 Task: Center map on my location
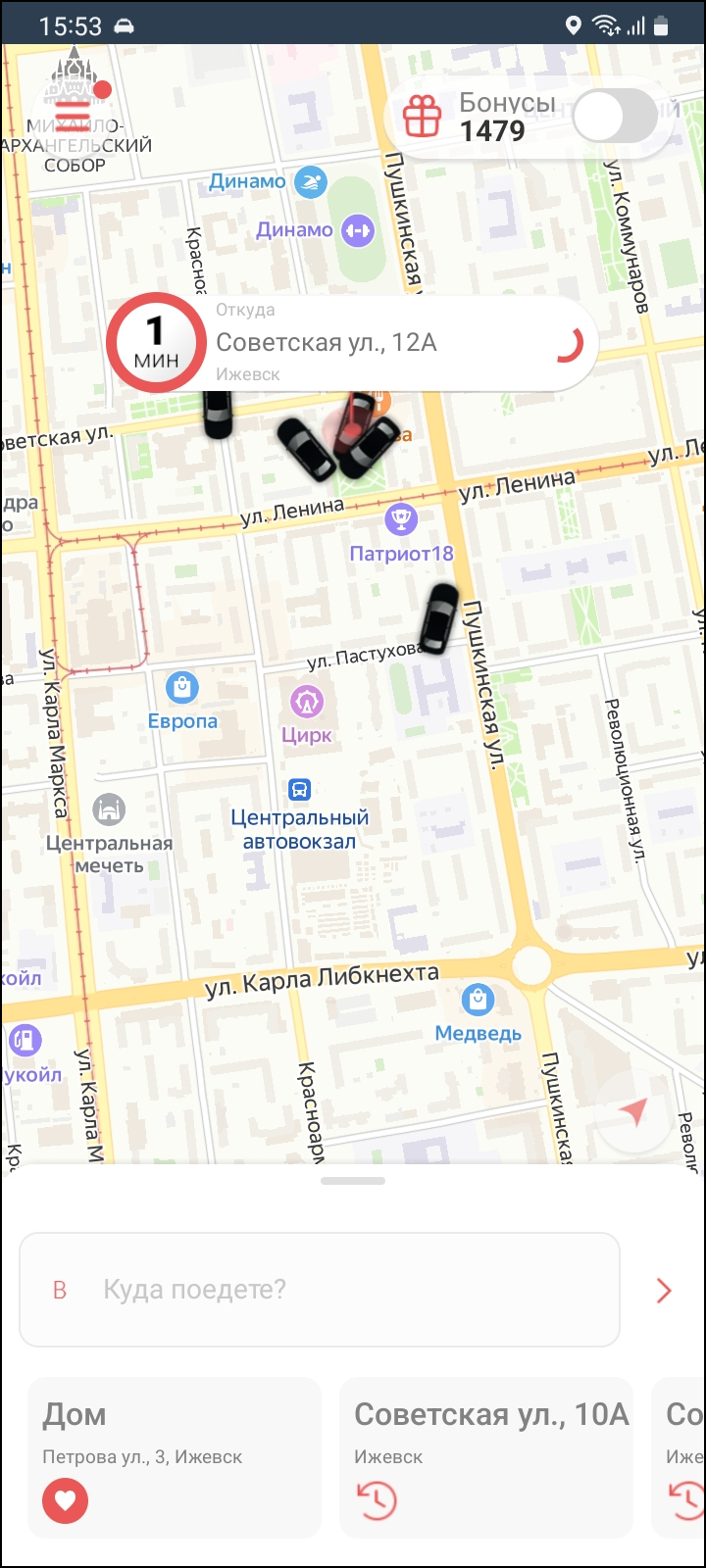point(633,1112)
